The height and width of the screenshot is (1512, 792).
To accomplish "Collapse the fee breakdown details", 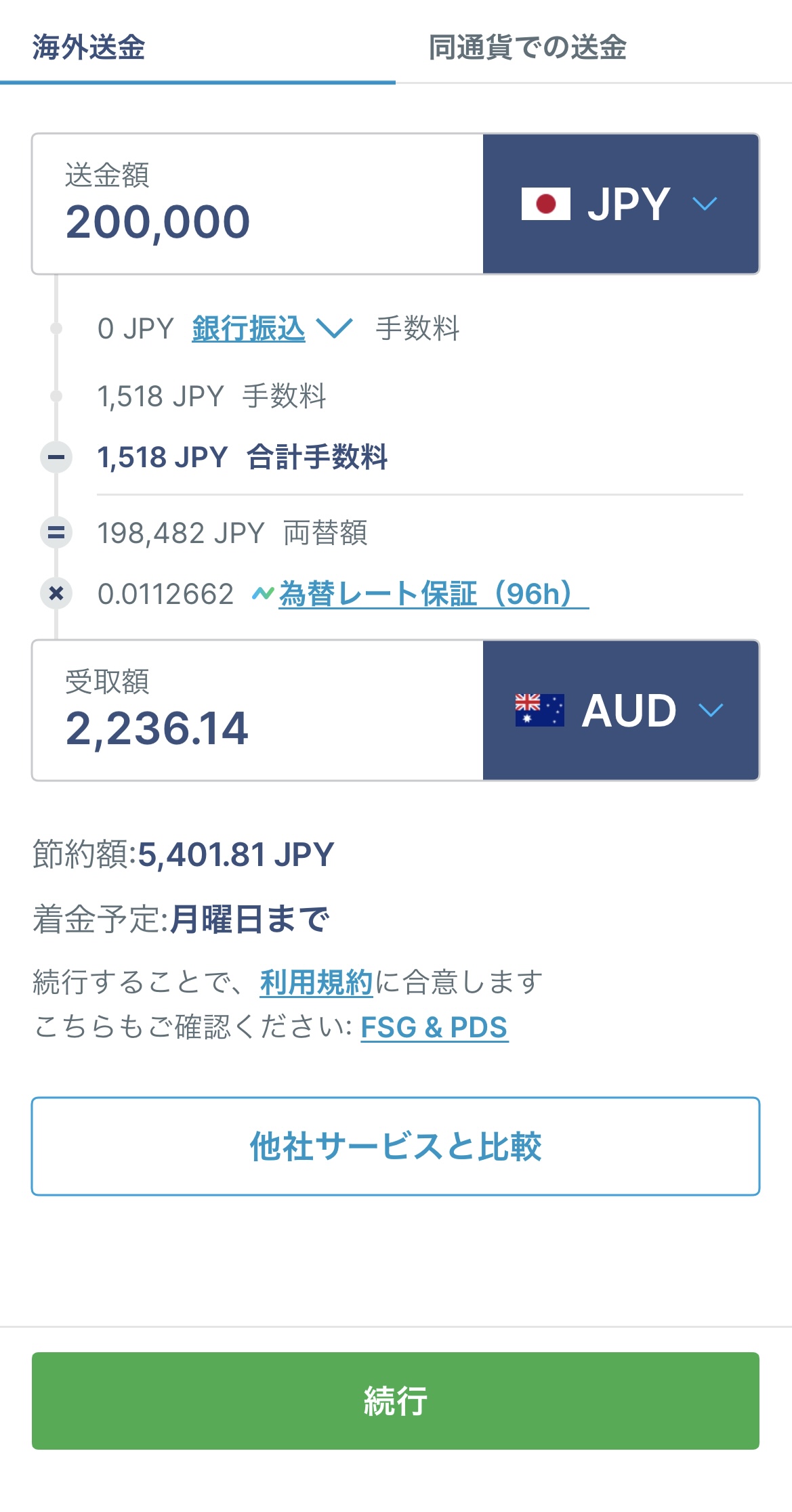I will click(x=58, y=457).
